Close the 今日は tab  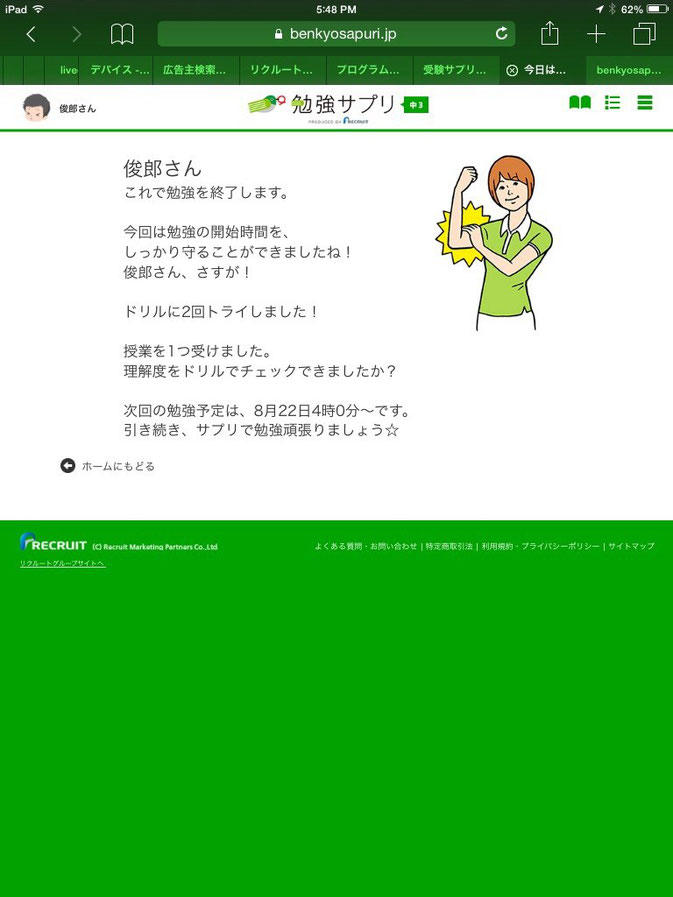click(512, 70)
